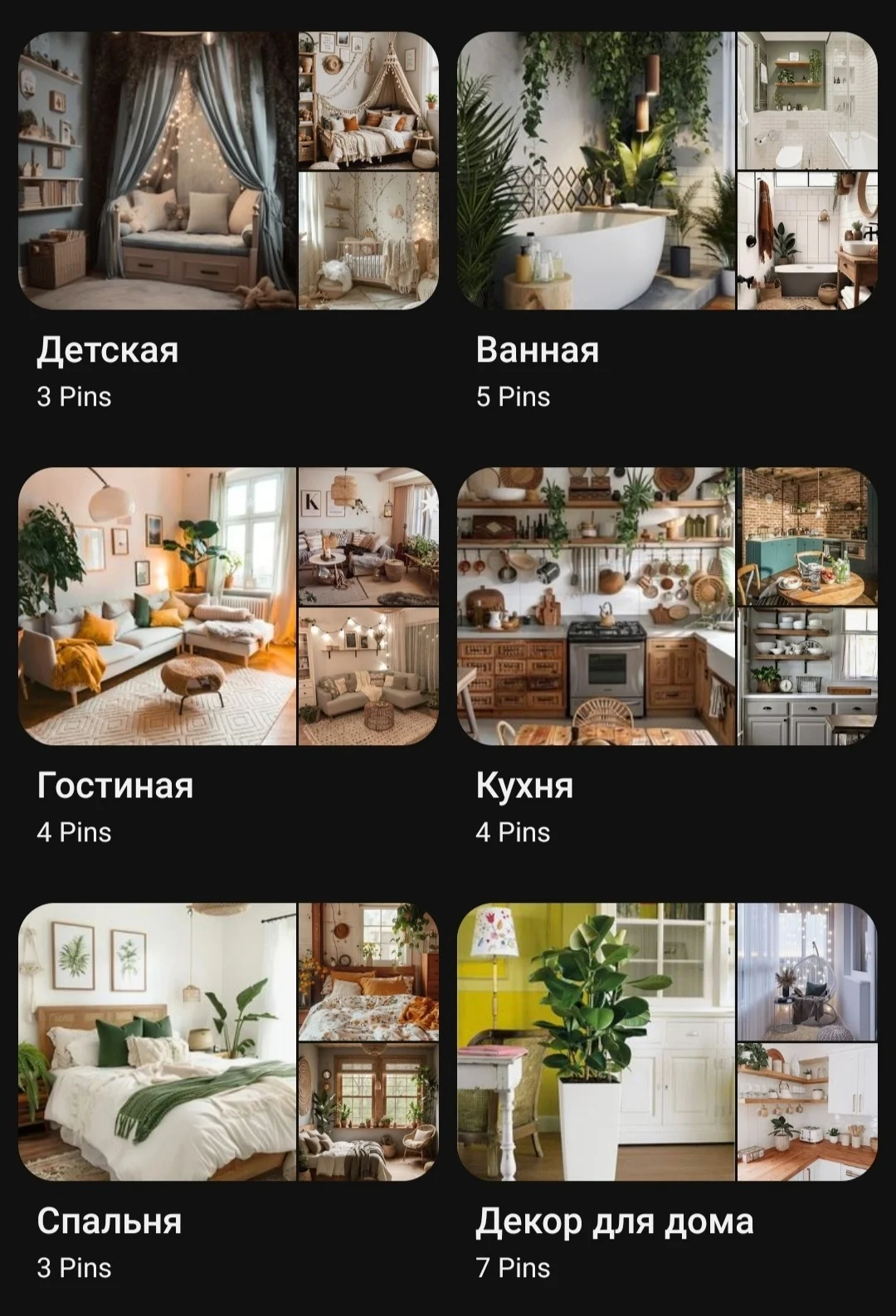Viewport: 896px width, 1316px height.
Task: Open the Детская board
Action: pos(228,171)
